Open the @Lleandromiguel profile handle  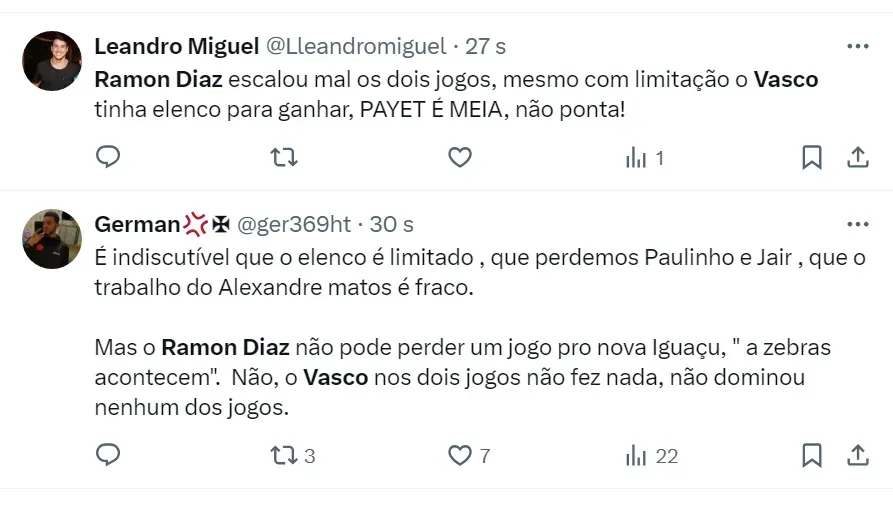click(354, 46)
